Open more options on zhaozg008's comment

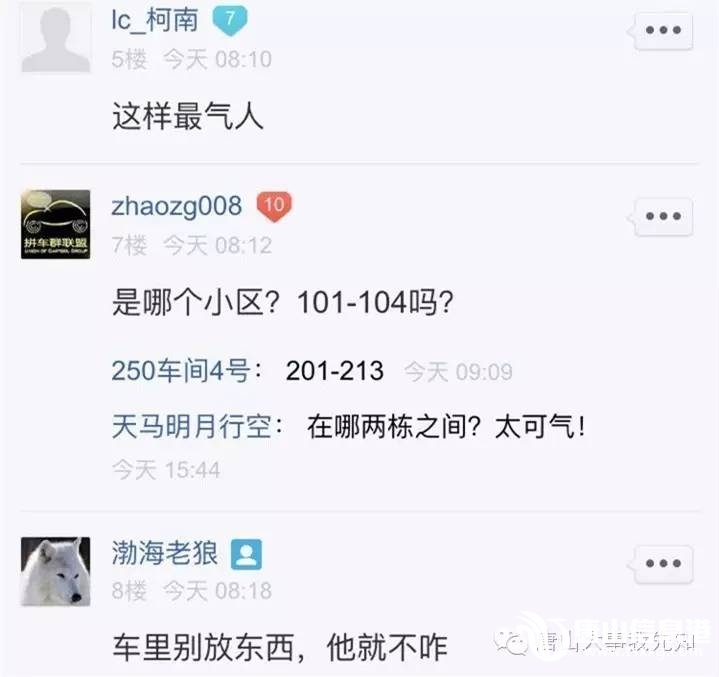pyautogui.click(x=663, y=216)
